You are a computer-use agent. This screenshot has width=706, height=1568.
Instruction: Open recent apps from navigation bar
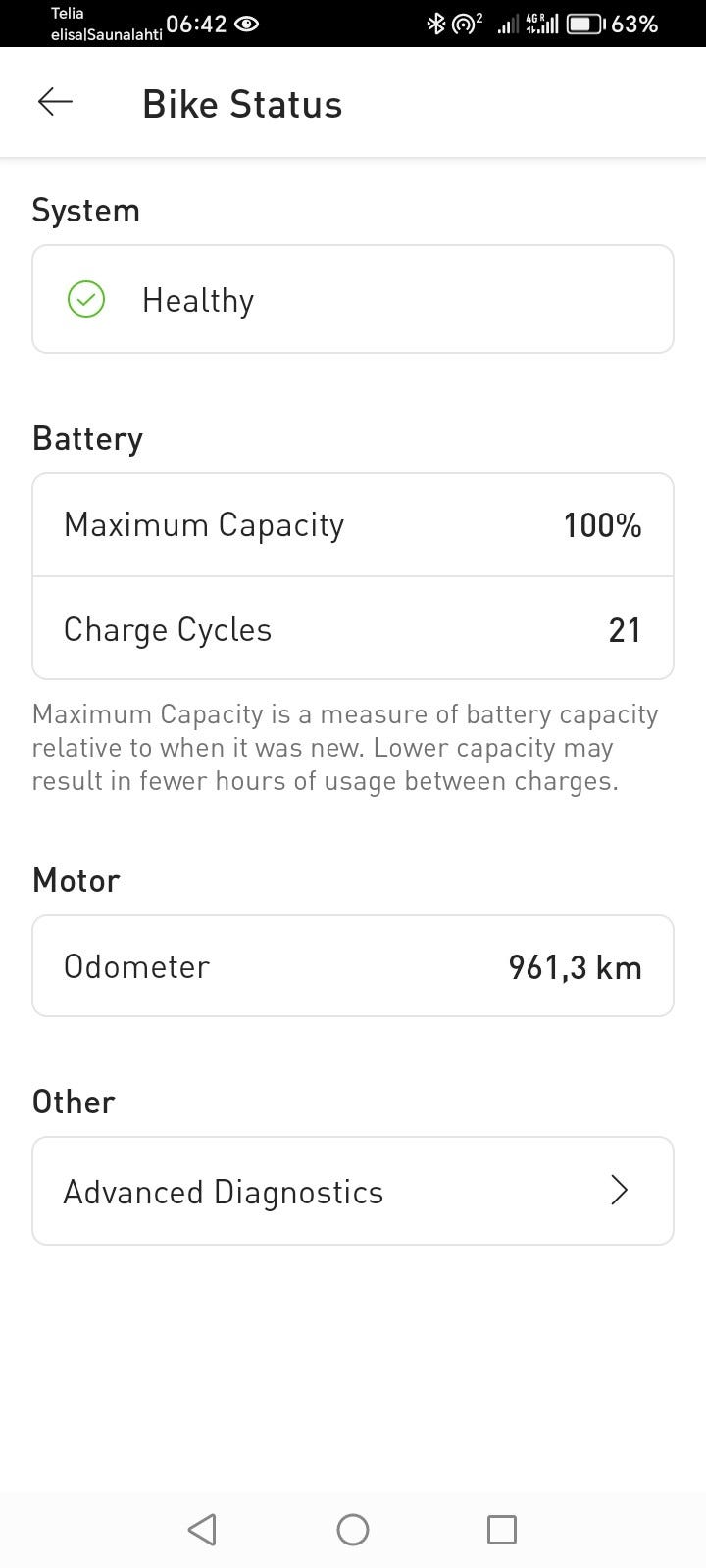501,1529
